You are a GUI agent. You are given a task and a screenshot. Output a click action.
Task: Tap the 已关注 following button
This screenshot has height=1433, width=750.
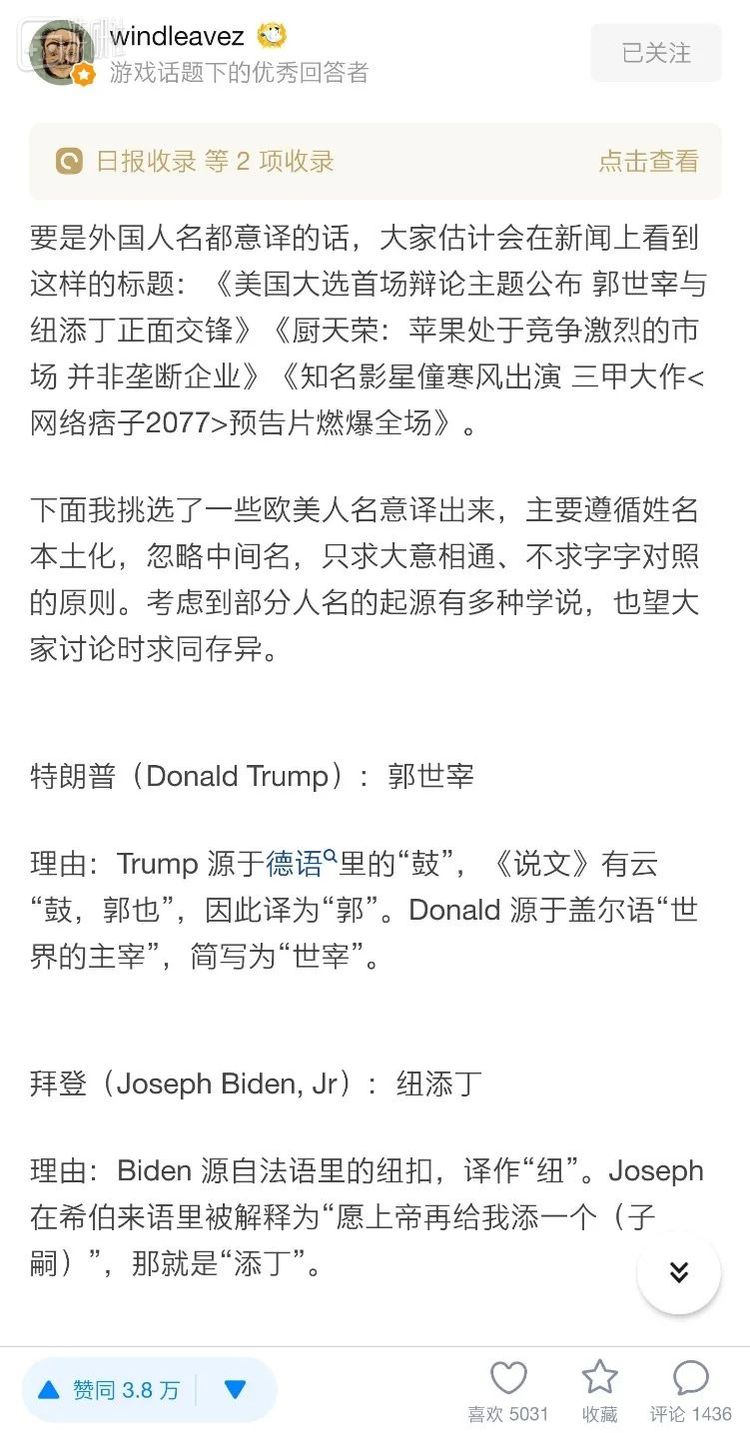656,53
